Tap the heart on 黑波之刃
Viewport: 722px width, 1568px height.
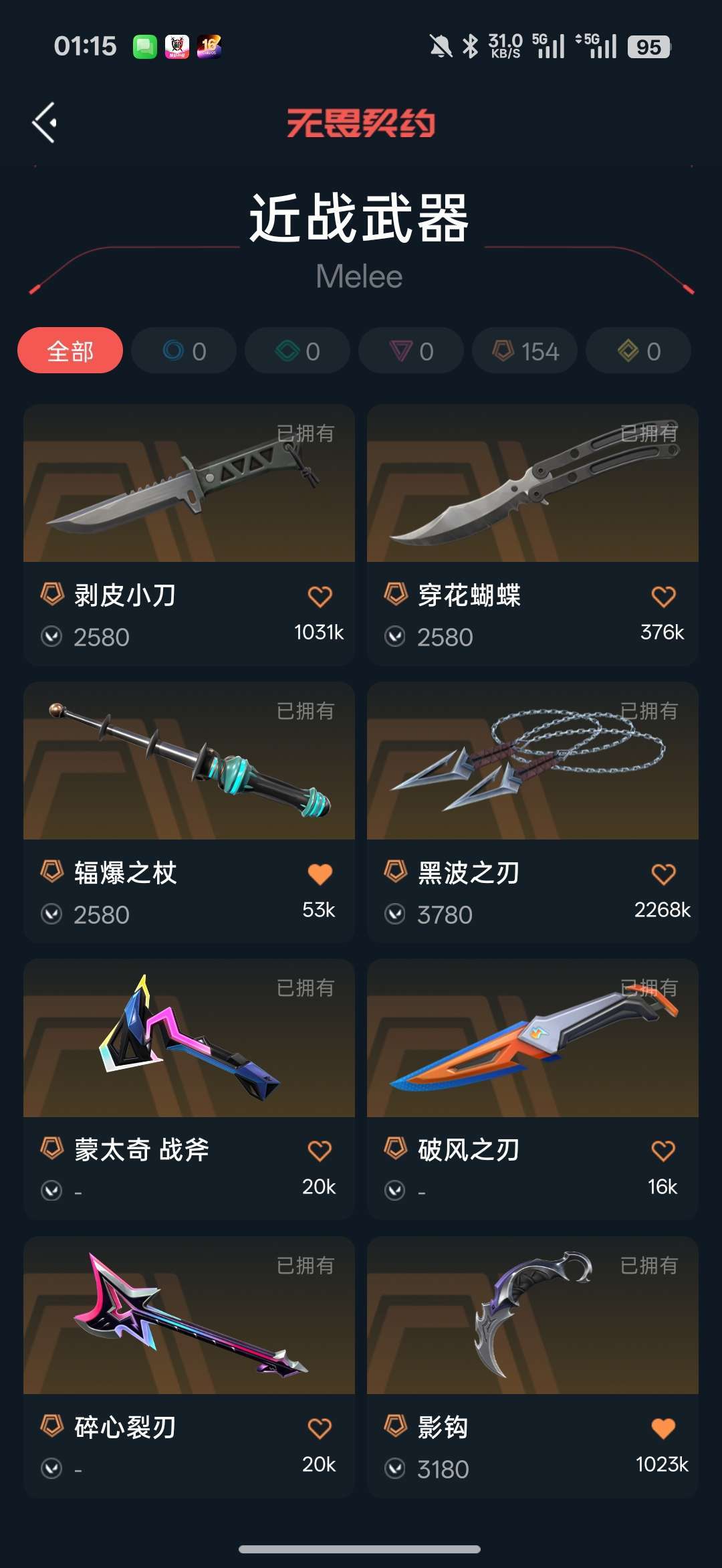tap(663, 874)
